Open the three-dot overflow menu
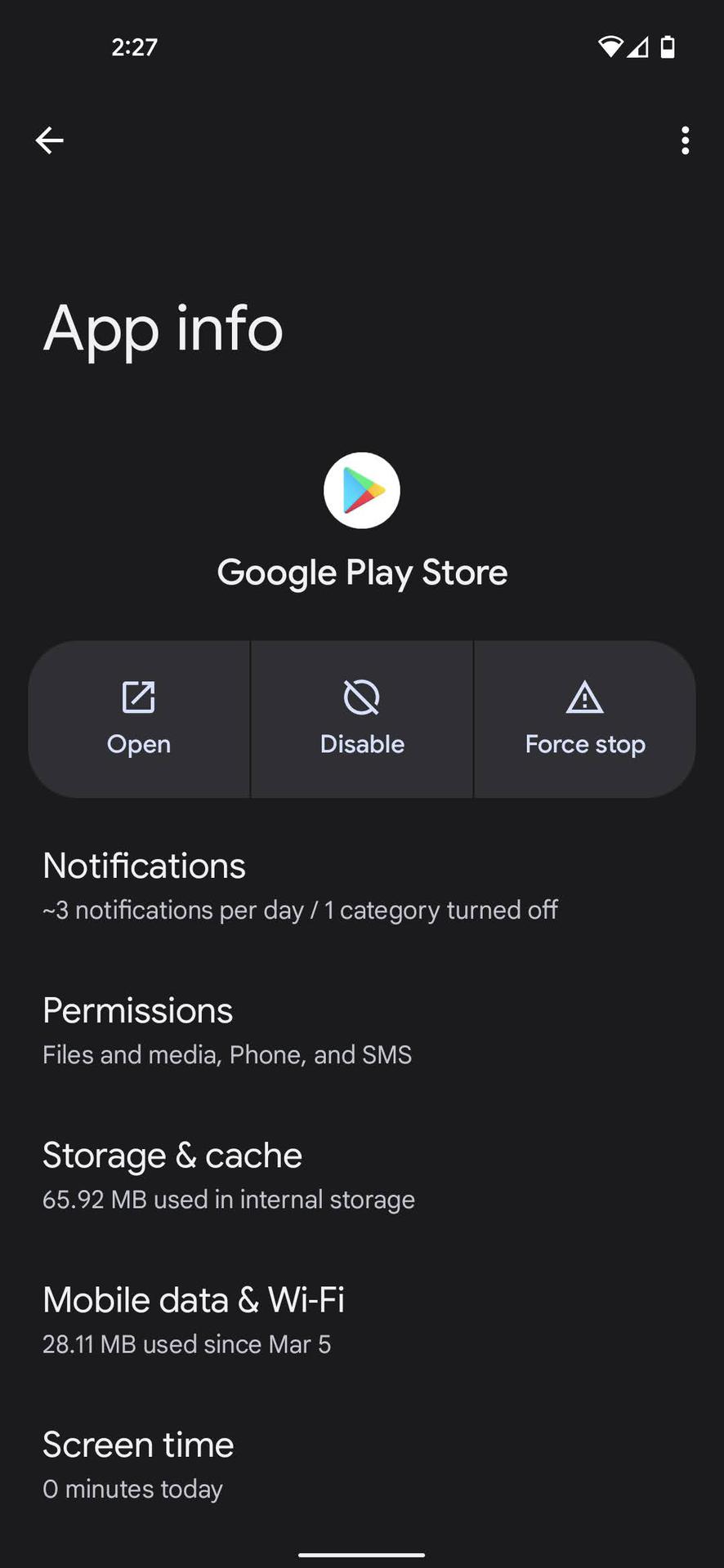 (x=685, y=140)
